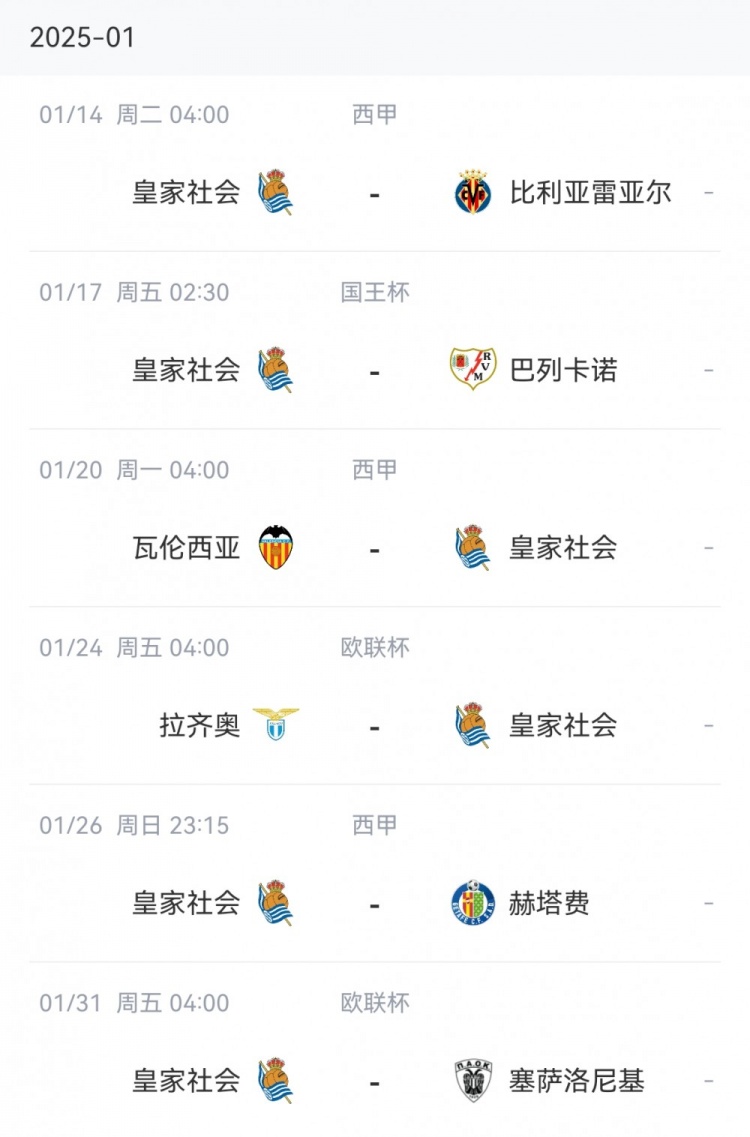The width and height of the screenshot is (750, 1137).
Task: Open the Real Sociedad vs Getafe match
Action: tap(375, 903)
